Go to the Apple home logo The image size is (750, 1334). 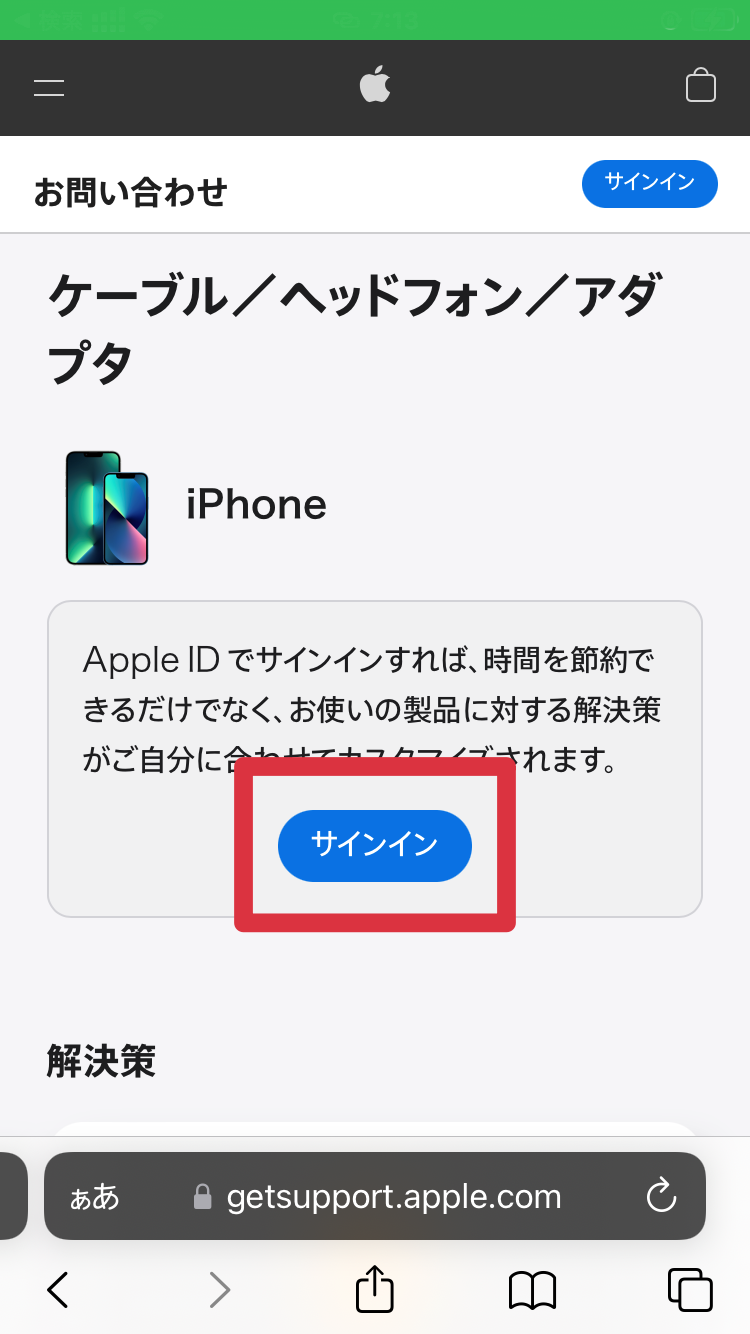coord(375,86)
